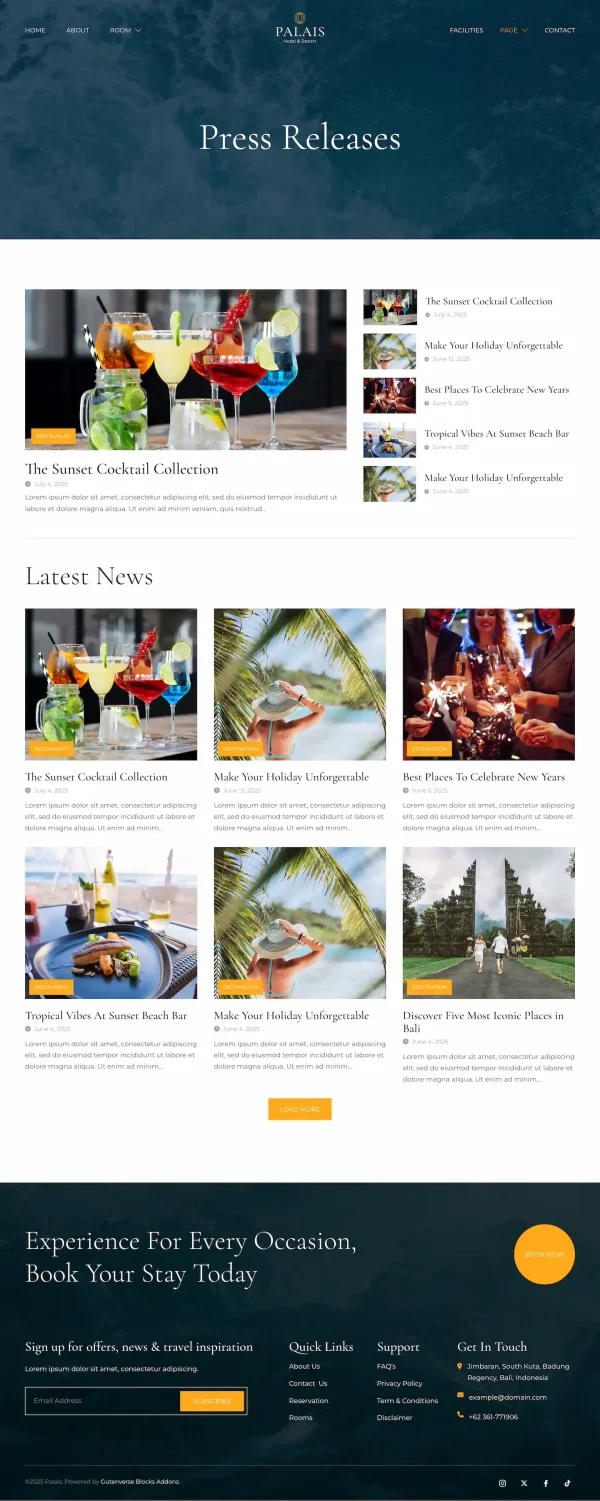Open the Home nav link

pos(35,30)
